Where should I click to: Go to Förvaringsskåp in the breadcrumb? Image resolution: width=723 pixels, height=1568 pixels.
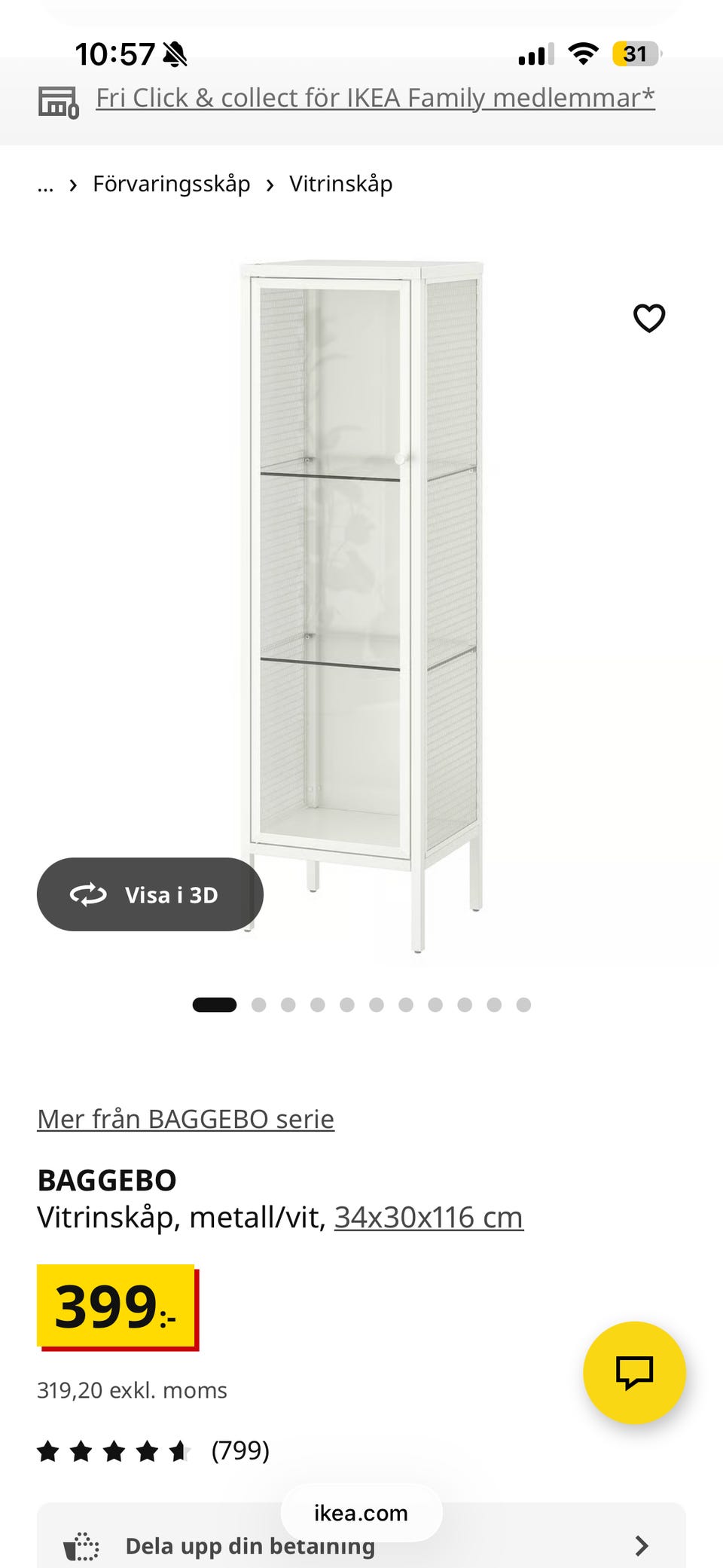[172, 185]
